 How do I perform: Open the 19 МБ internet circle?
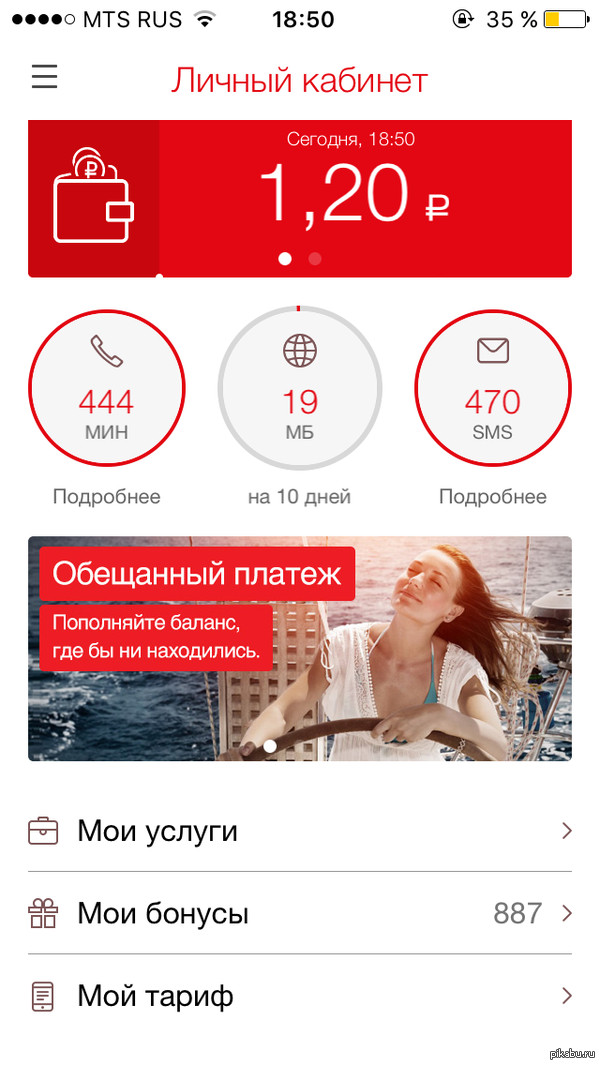coord(299,388)
